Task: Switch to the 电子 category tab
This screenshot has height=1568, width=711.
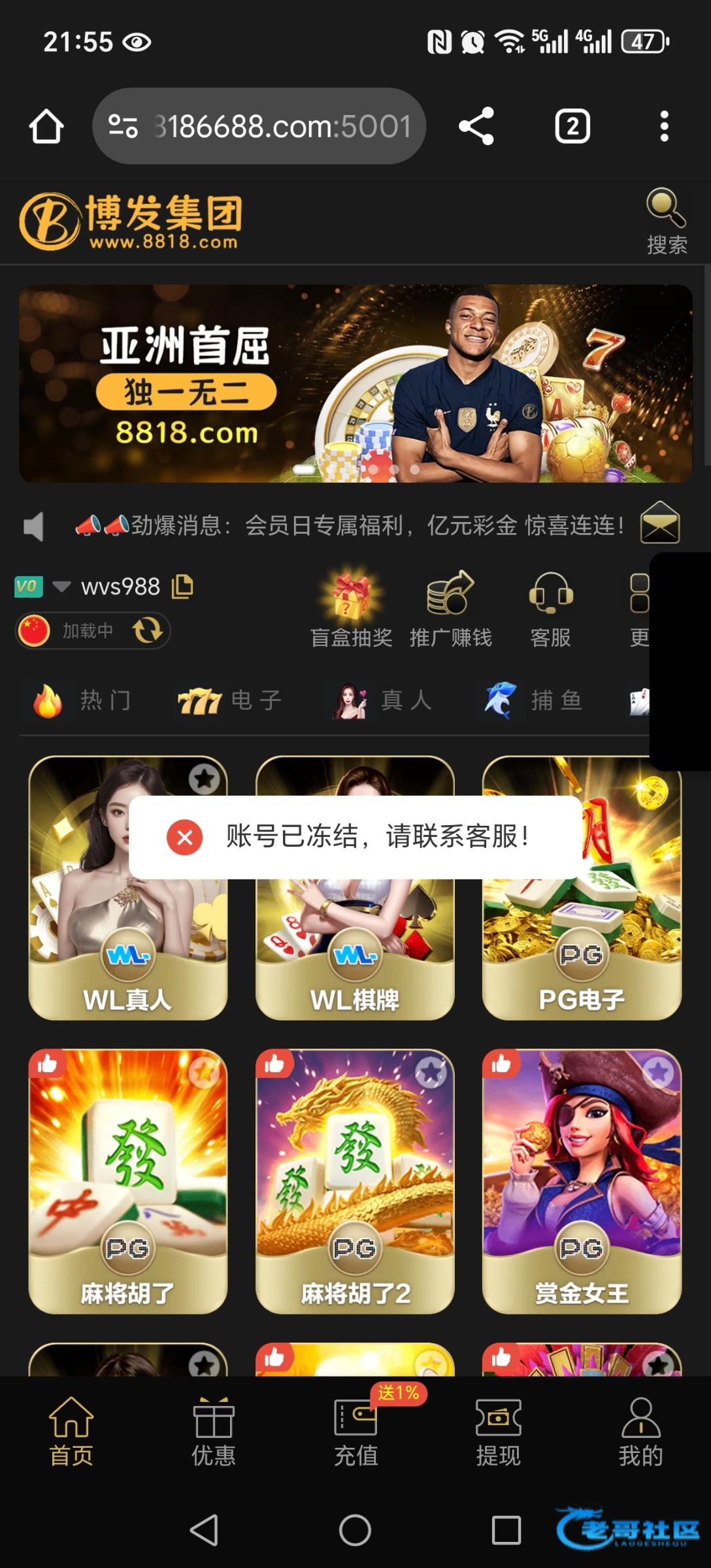Action: coord(230,700)
